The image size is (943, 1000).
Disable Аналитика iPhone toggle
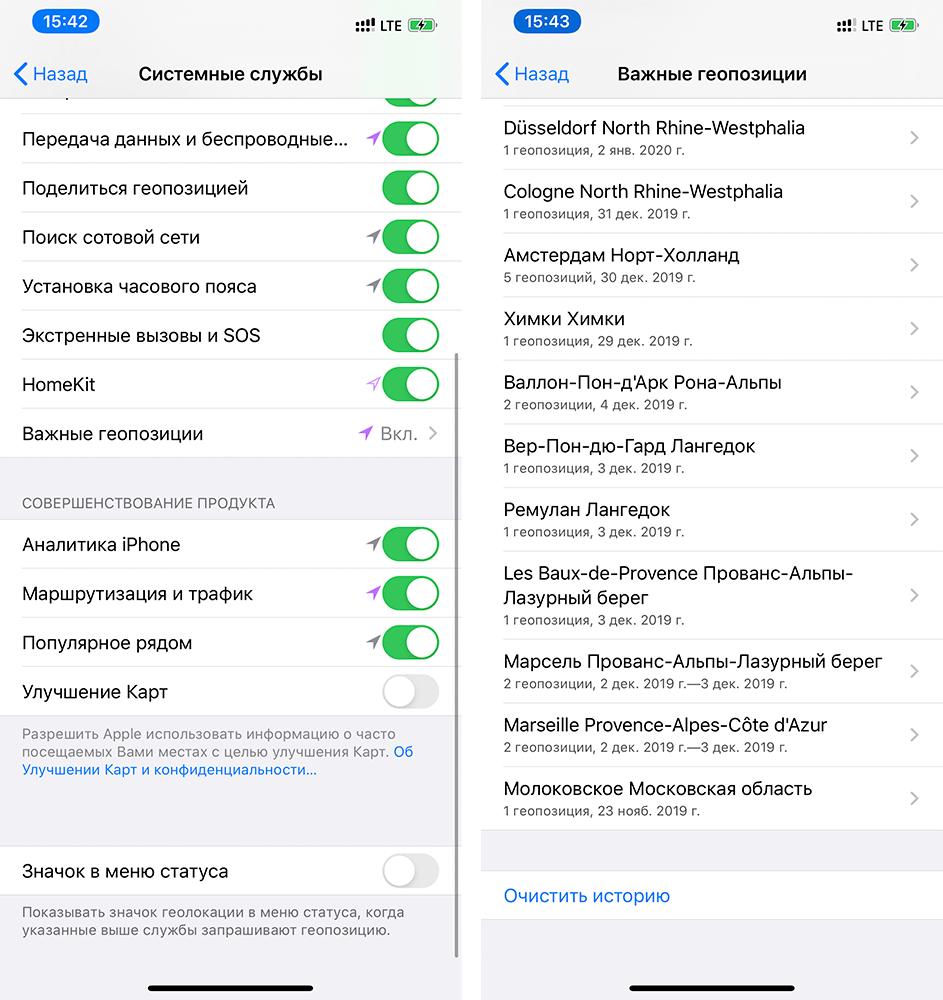(410, 545)
